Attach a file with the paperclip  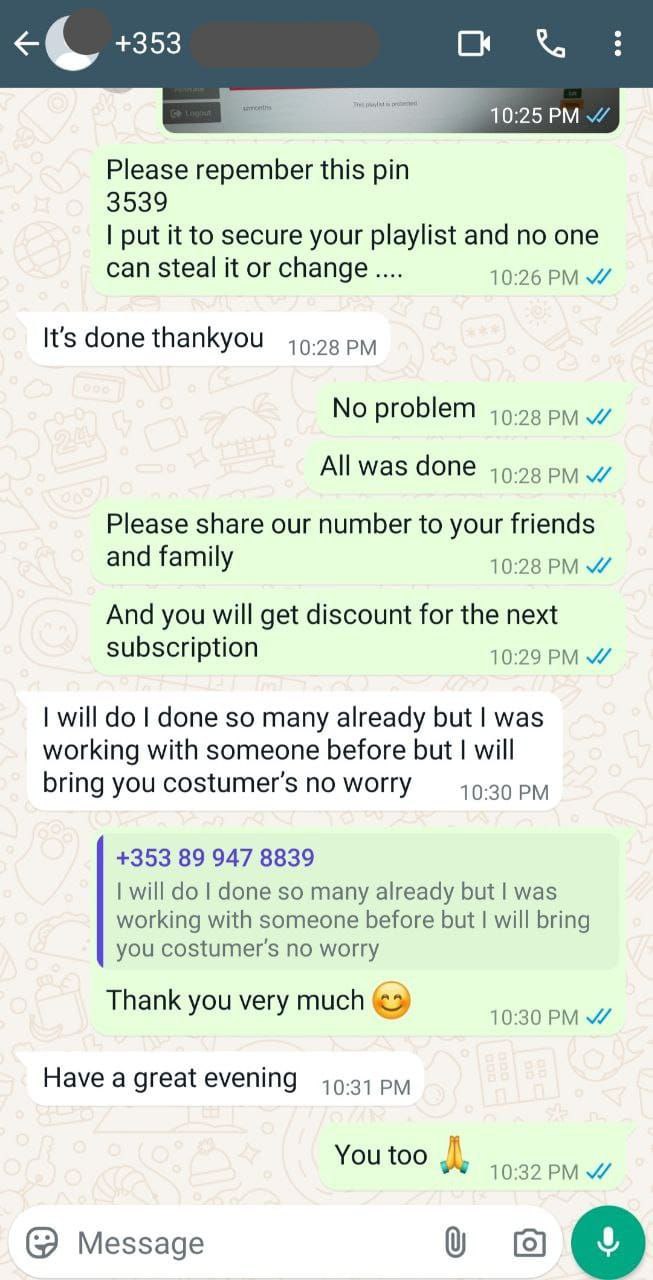(455, 1242)
